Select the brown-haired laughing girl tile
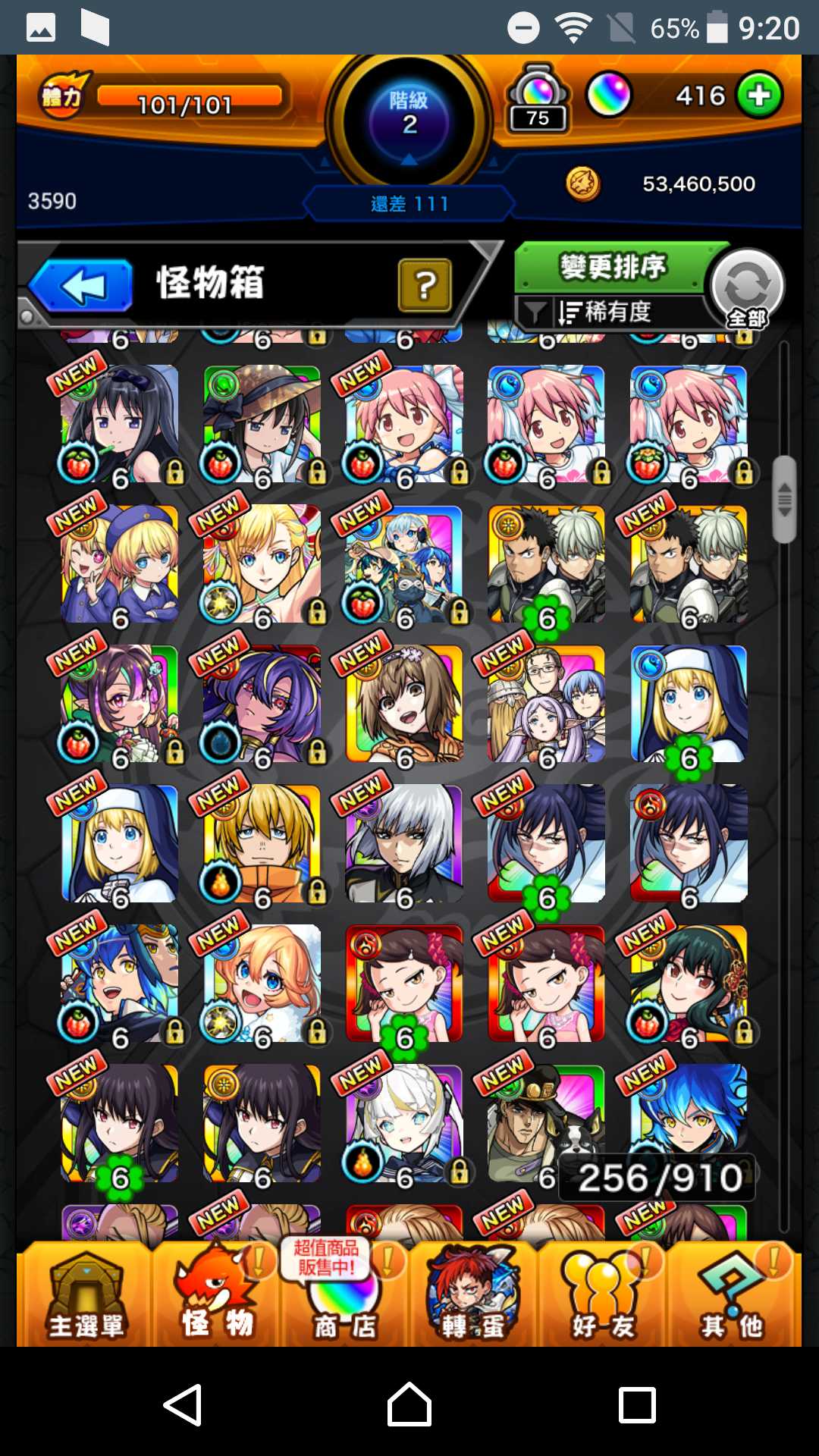 click(x=403, y=704)
